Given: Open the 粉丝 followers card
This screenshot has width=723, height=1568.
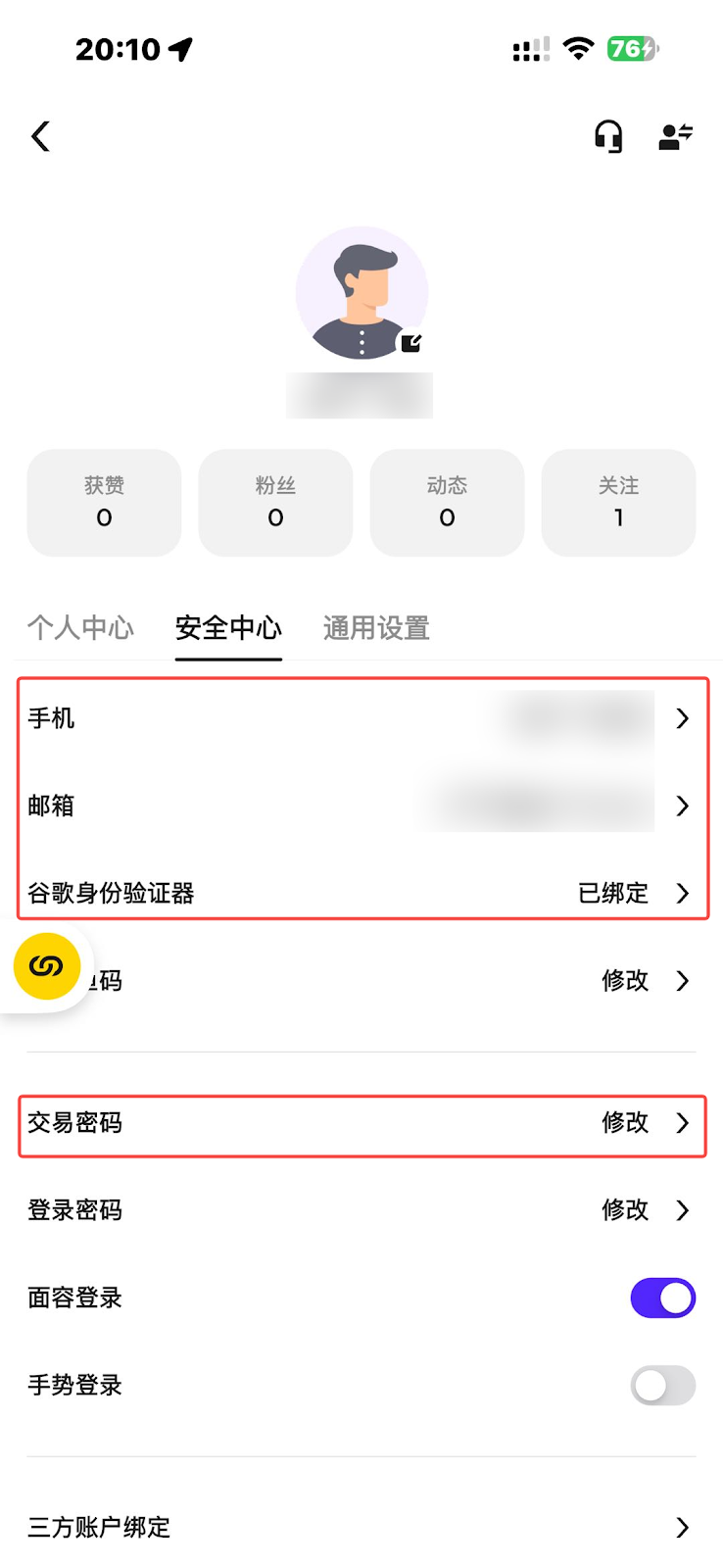Looking at the screenshot, I should [x=275, y=502].
